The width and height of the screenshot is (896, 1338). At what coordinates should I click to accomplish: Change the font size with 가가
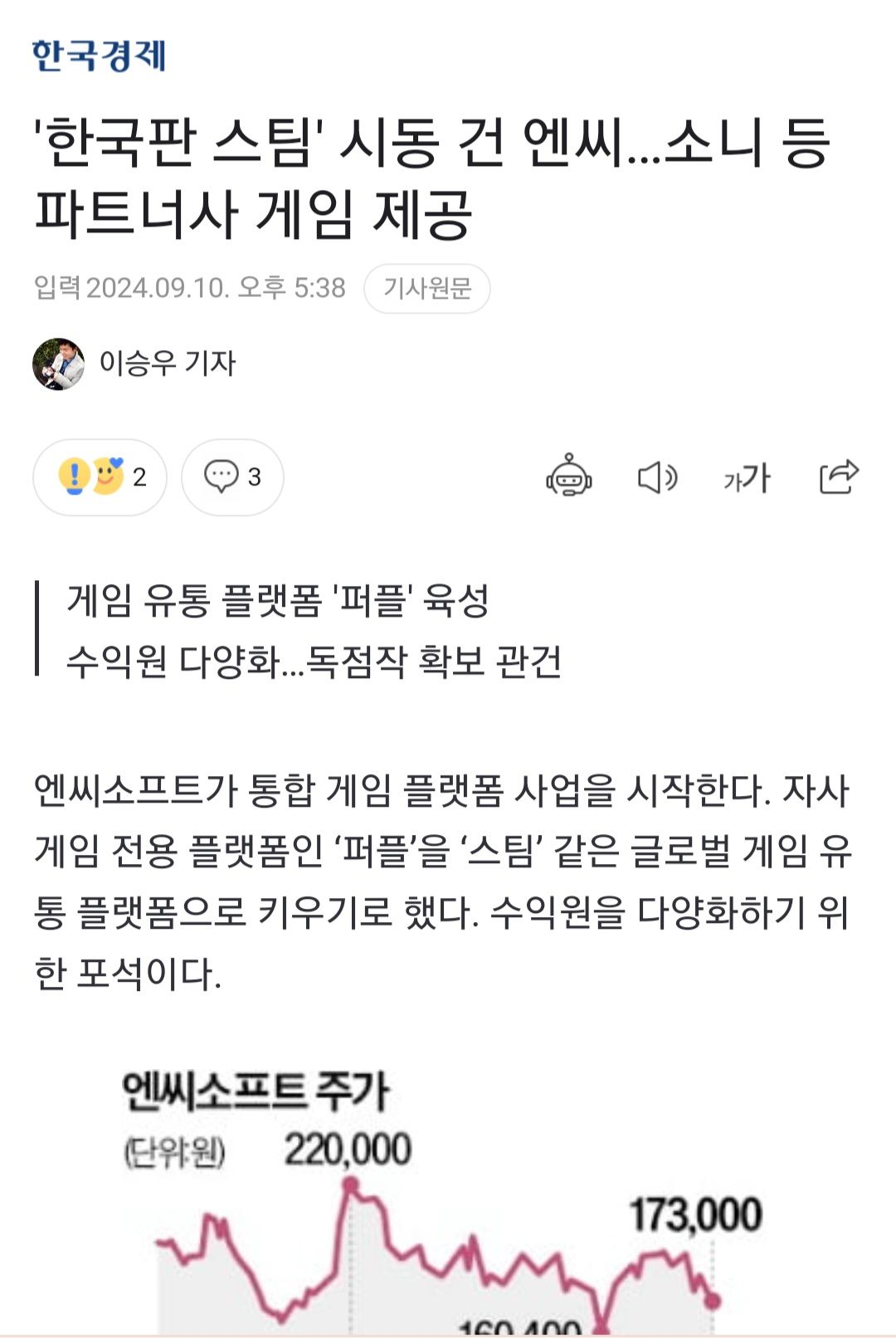(x=747, y=478)
